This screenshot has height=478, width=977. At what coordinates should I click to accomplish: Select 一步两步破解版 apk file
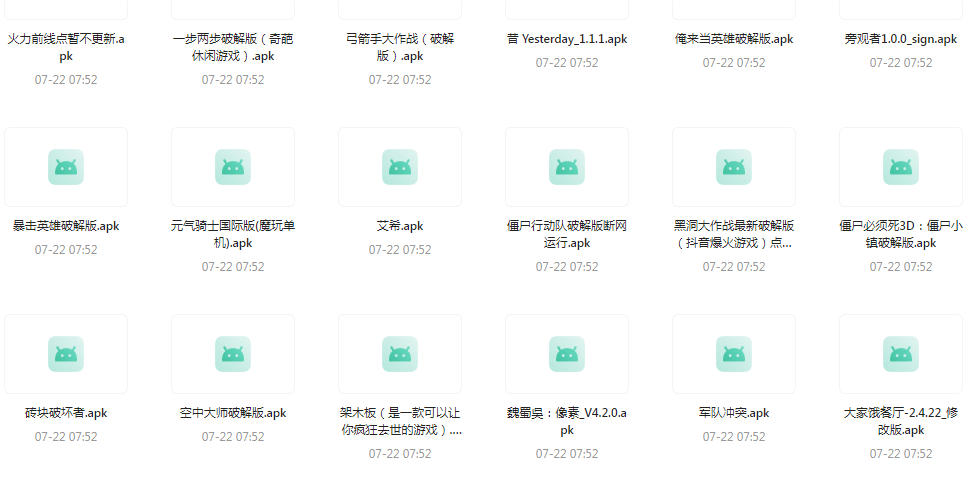[233, 47]
